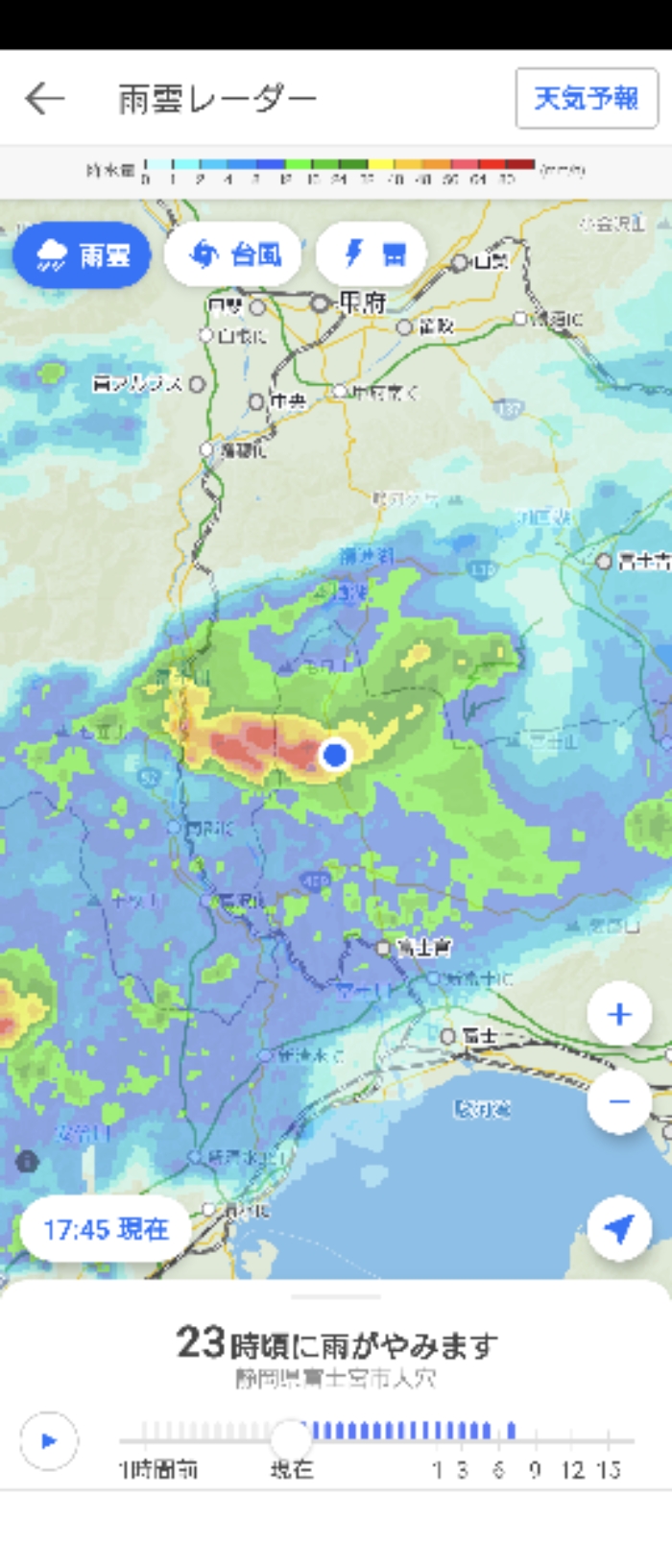Go back using the arrow icon
This screenshot has width=672, height=1568.
click(44, 98)
